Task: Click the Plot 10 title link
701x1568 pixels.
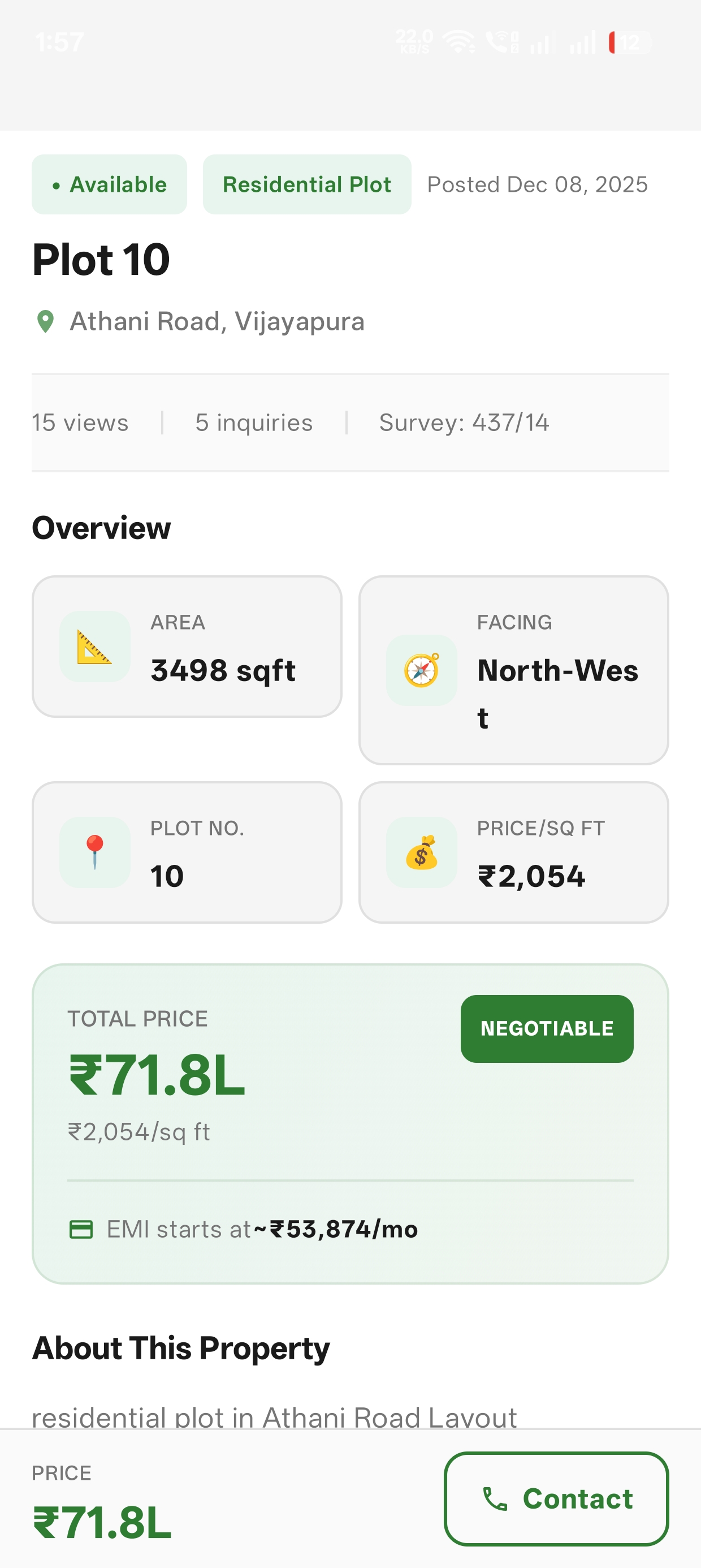Action: point(101,258)
